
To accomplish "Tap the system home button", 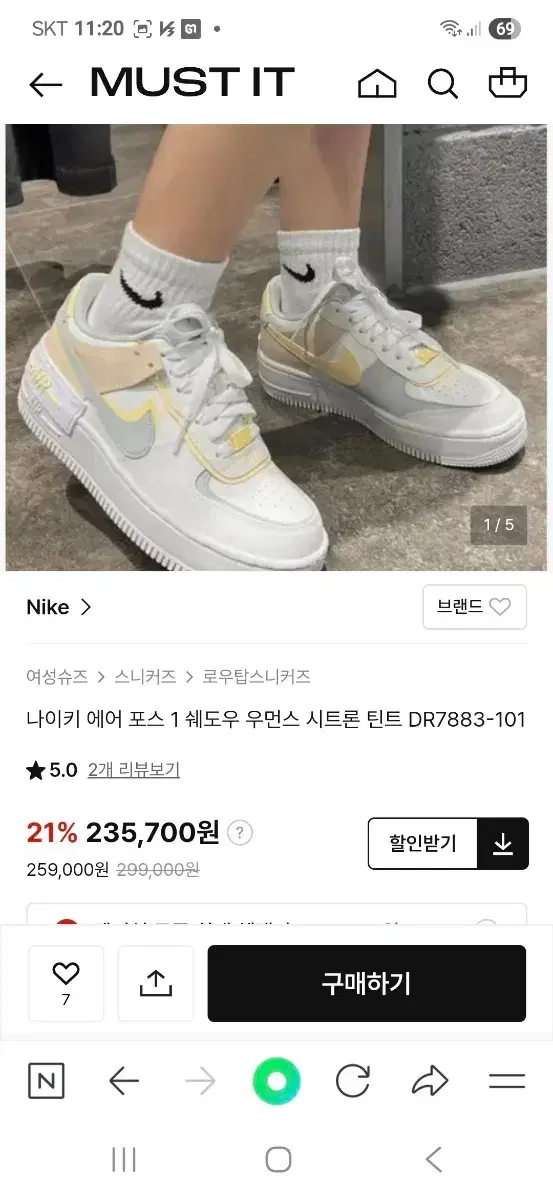I will [x=278, y=1160].
